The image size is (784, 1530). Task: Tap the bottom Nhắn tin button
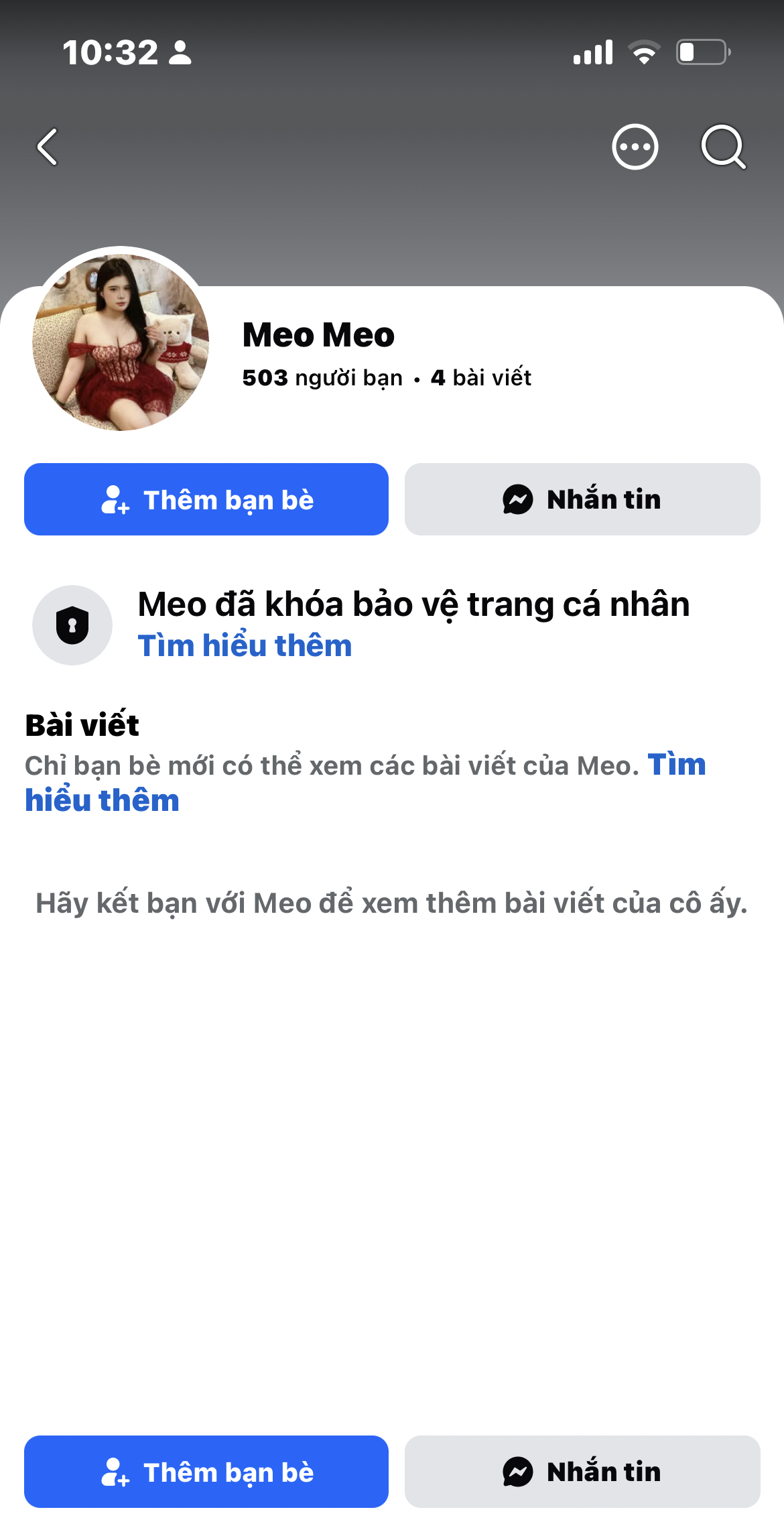pyautogui.click(x=582, y=1472)
